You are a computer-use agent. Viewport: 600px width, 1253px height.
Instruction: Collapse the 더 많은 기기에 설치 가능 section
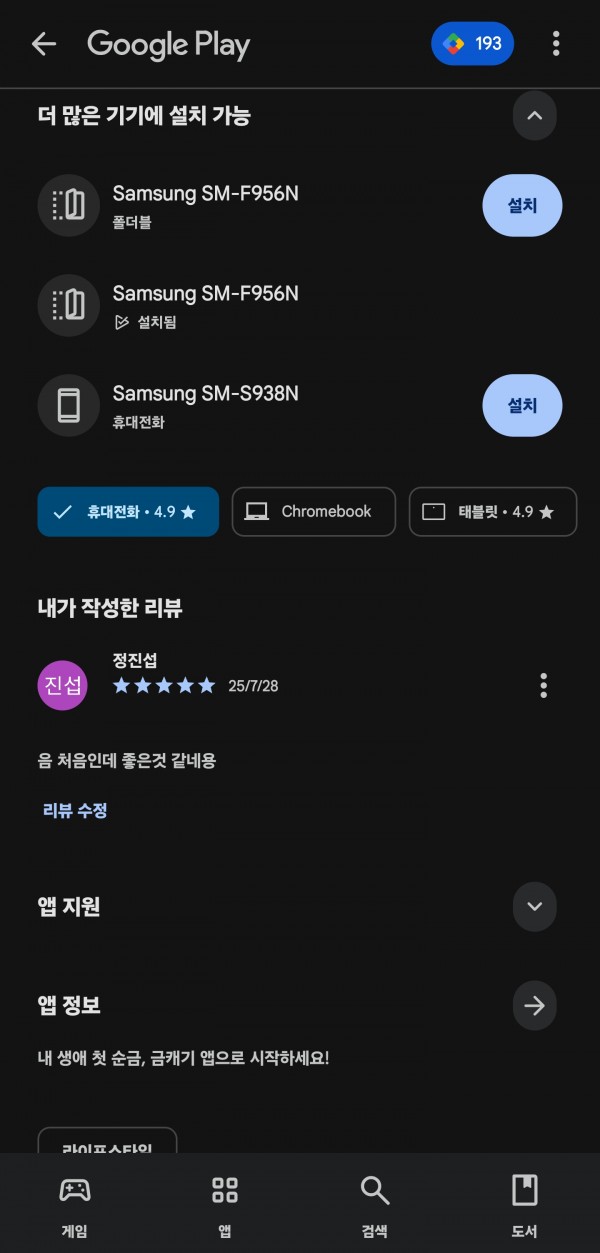534,116
